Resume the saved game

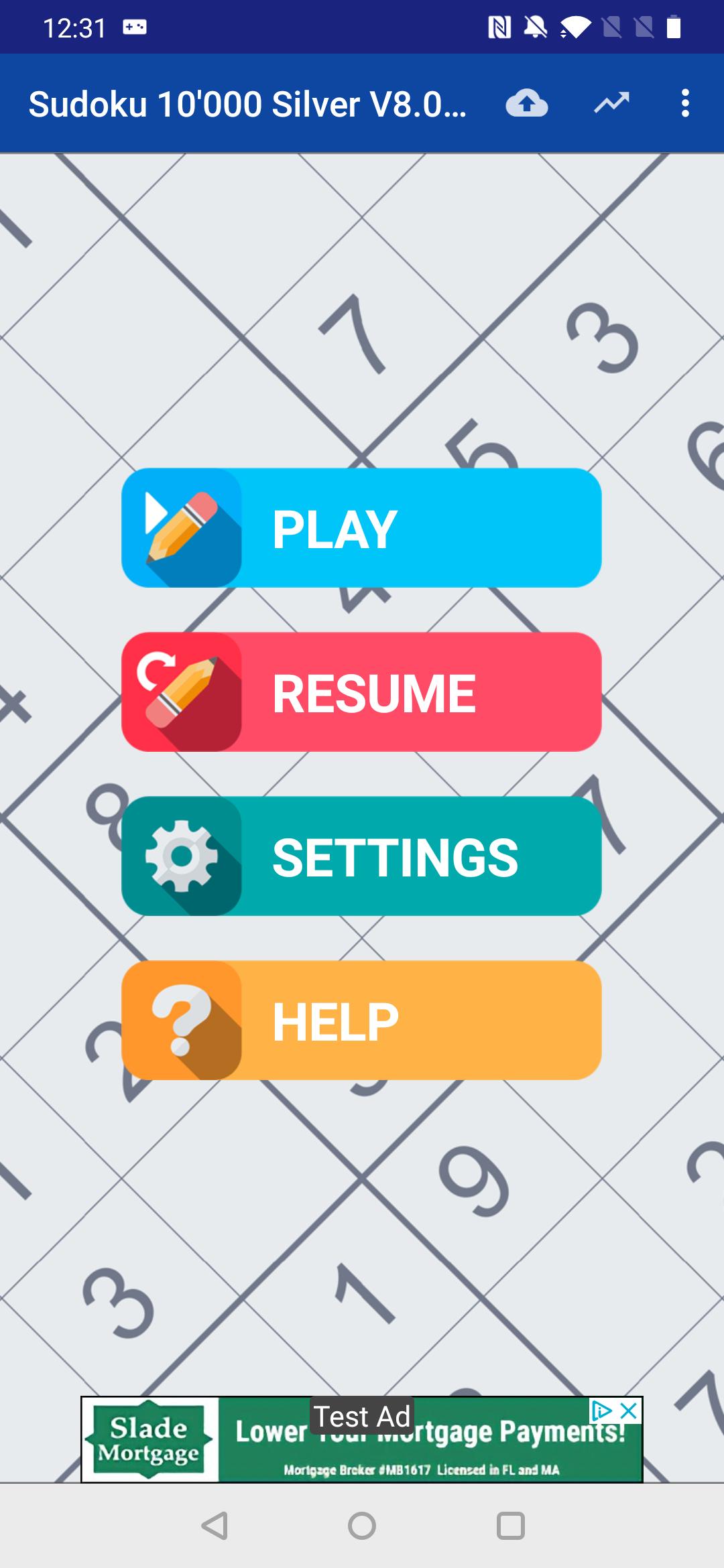361,692
